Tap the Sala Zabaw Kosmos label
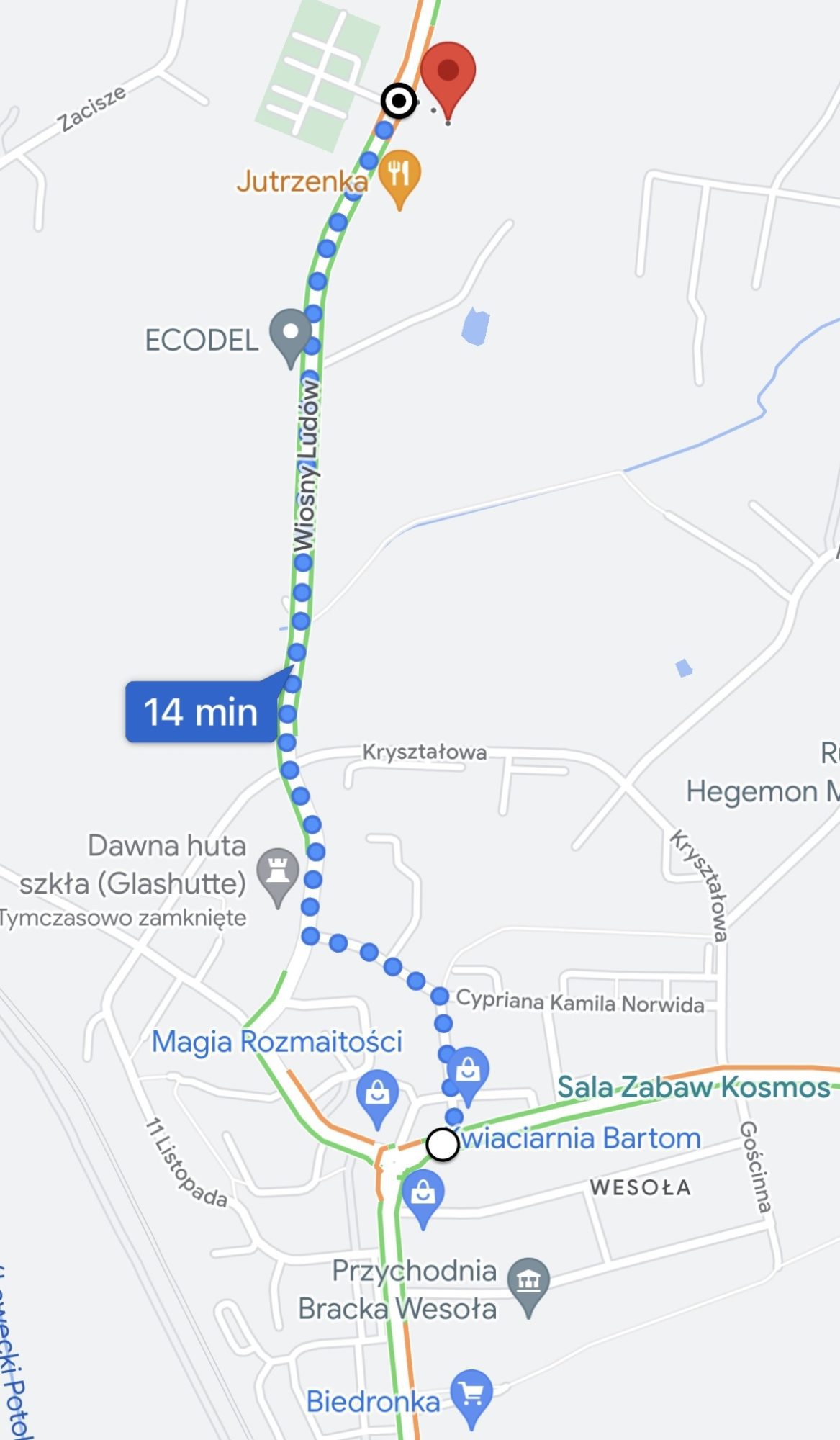Image resolution: width=840 pixels, height=1440 pixels. point(694,1087)
